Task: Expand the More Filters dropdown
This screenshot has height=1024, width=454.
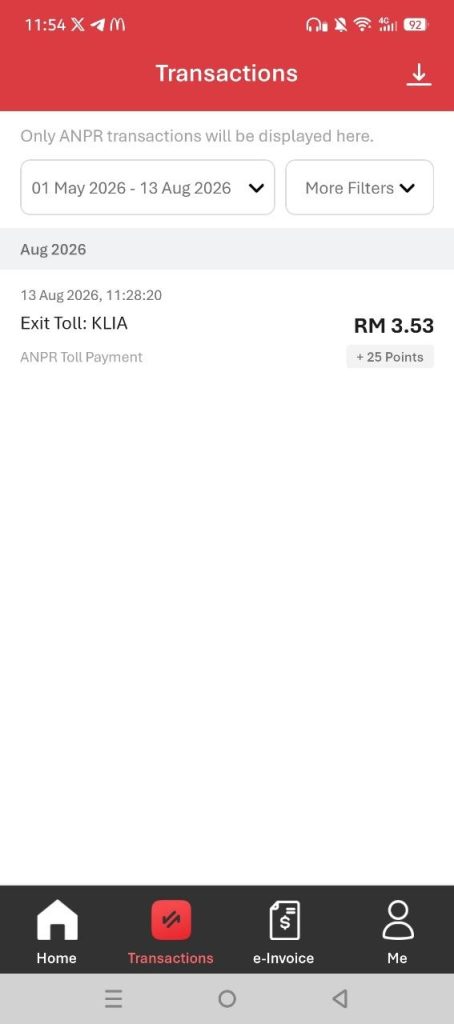Action: tap(359, 188)
